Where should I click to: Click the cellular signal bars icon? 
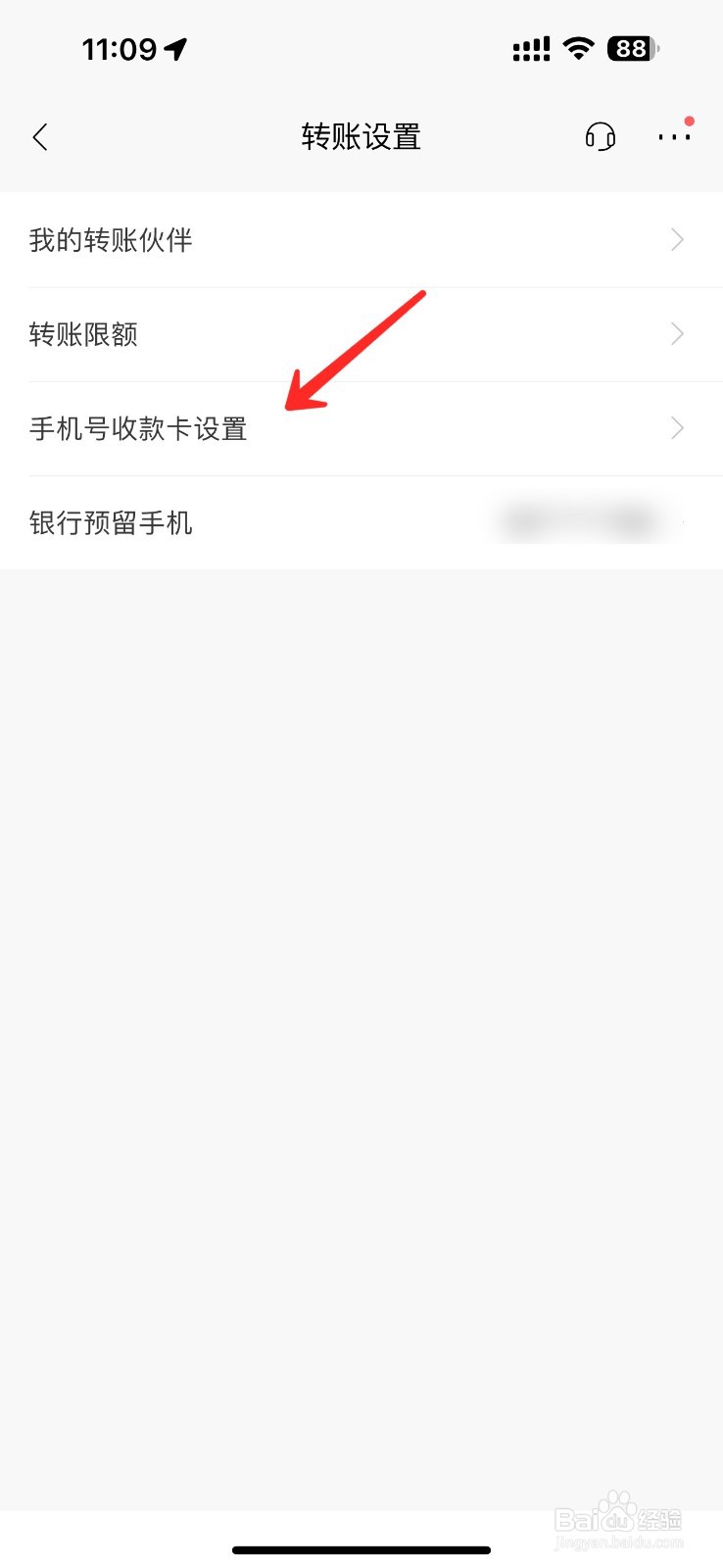(x=531, y=48)
